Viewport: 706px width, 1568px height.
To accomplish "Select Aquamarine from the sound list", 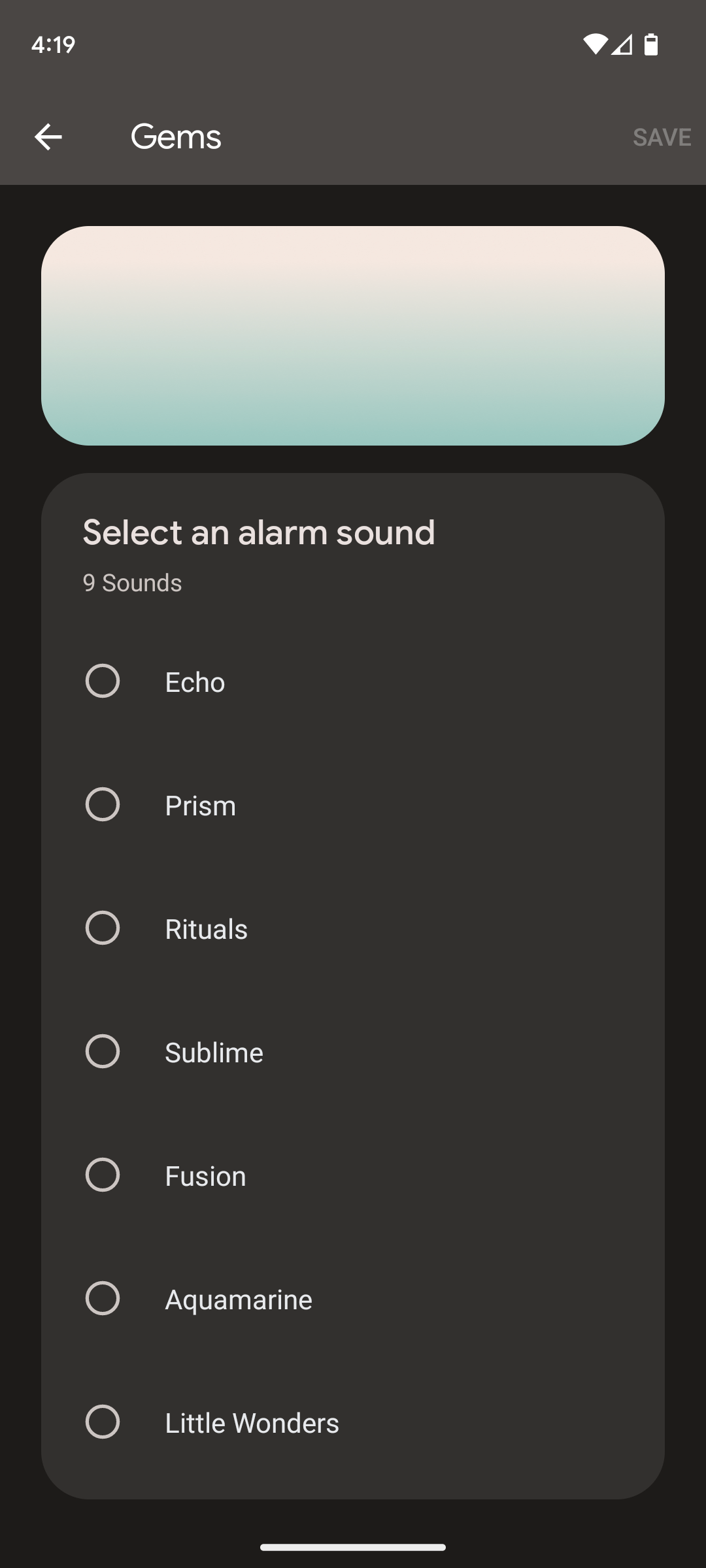I will point(103,1299).
